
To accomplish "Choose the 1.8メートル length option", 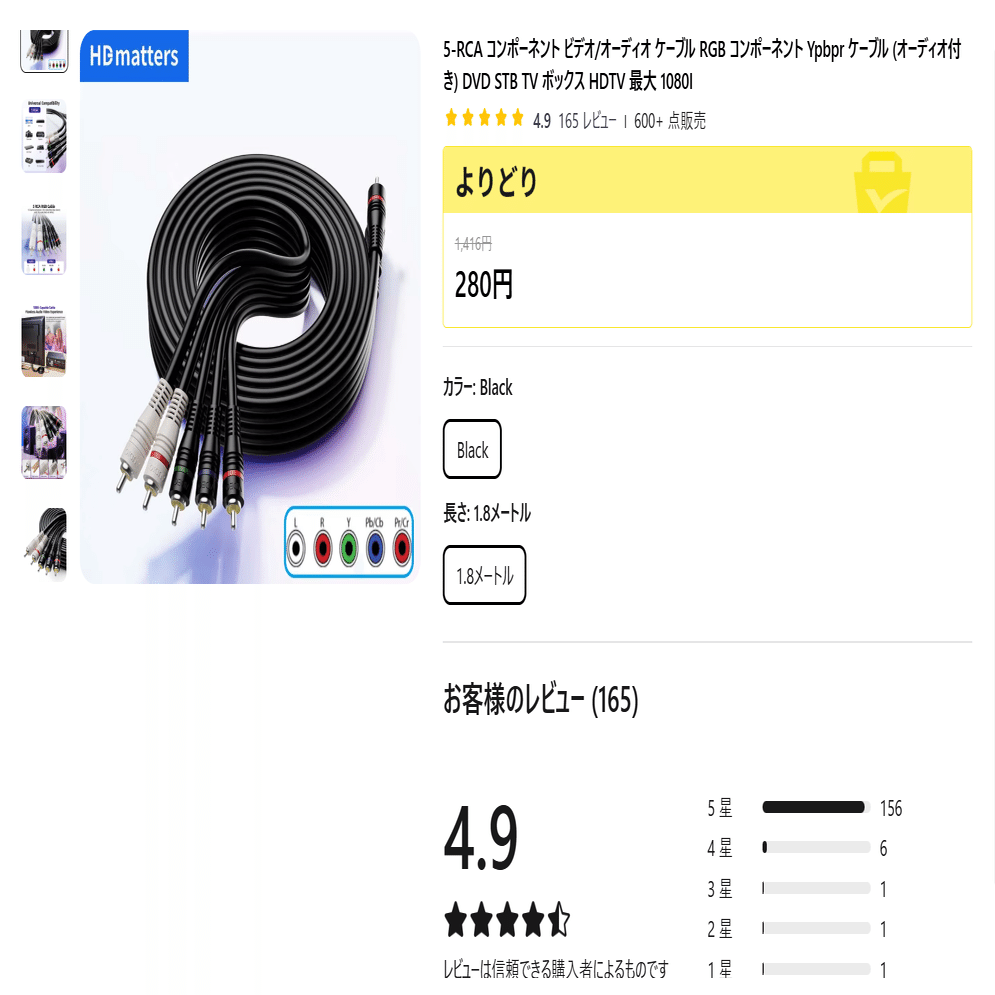I will (484, 576).
